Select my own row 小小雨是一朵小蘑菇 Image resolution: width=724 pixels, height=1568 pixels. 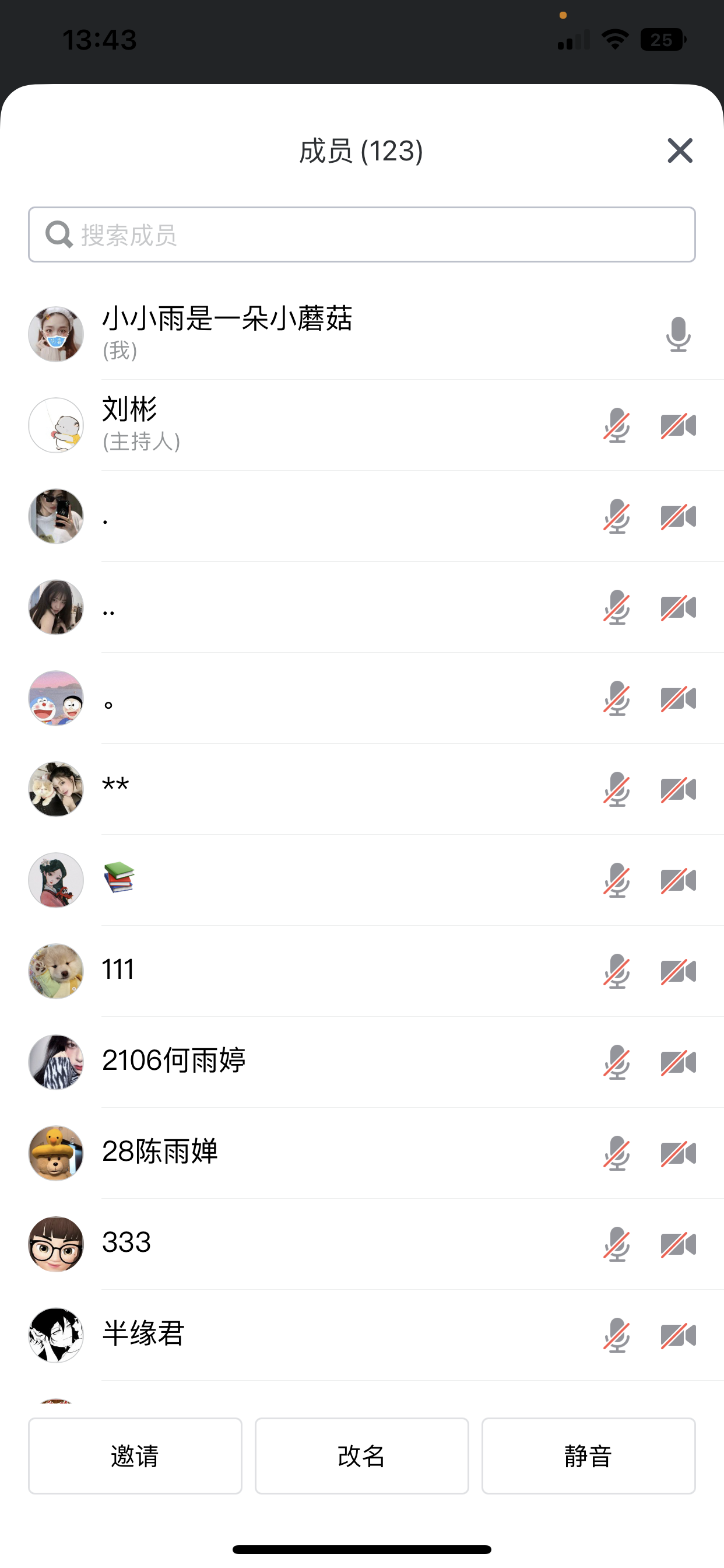(304, 334)
